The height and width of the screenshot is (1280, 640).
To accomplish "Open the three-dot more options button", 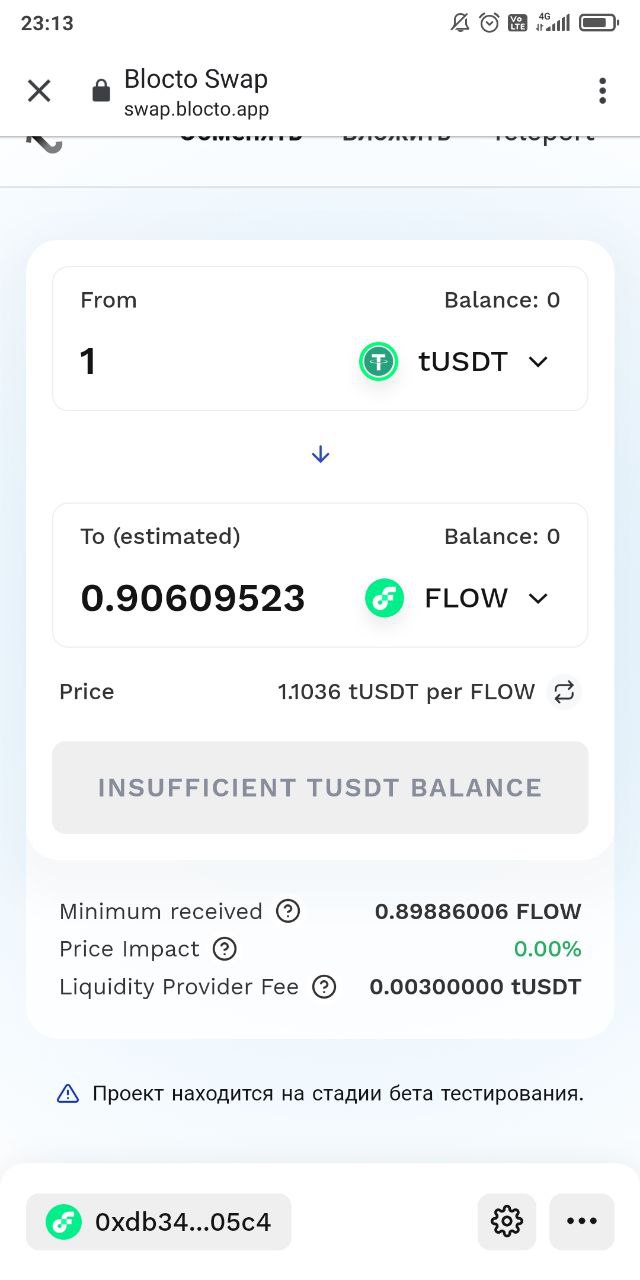I will pos(582,1221).
